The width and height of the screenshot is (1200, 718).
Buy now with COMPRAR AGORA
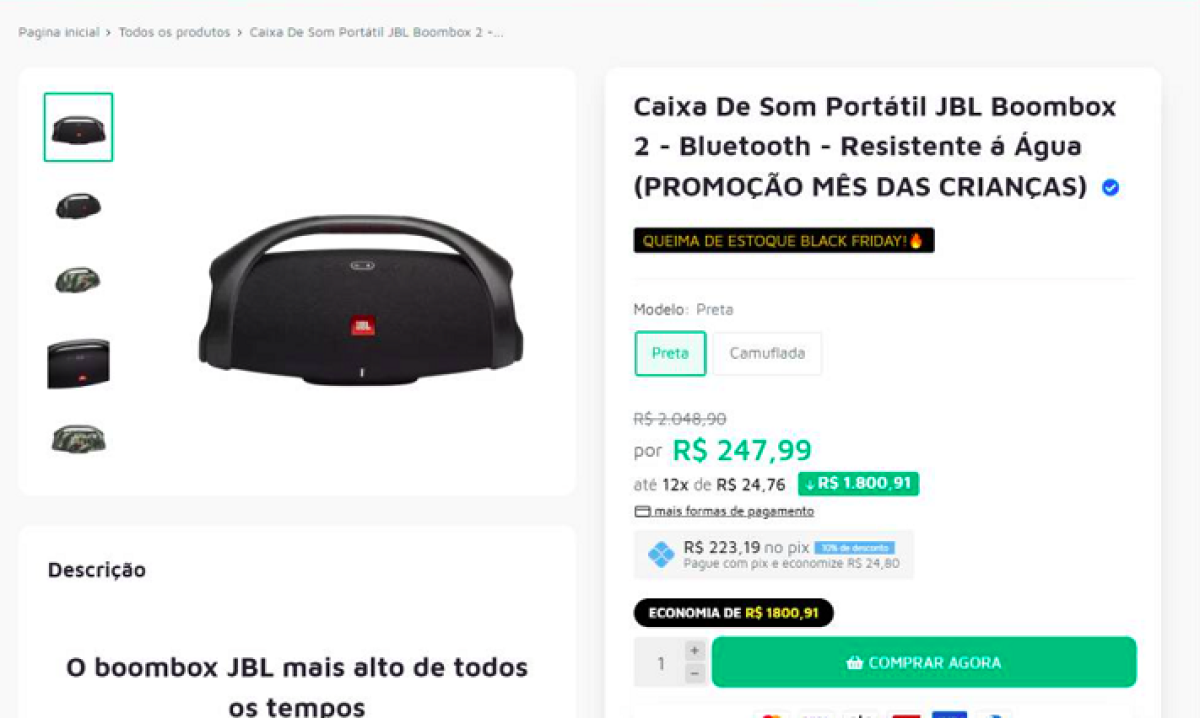(923, 662)
